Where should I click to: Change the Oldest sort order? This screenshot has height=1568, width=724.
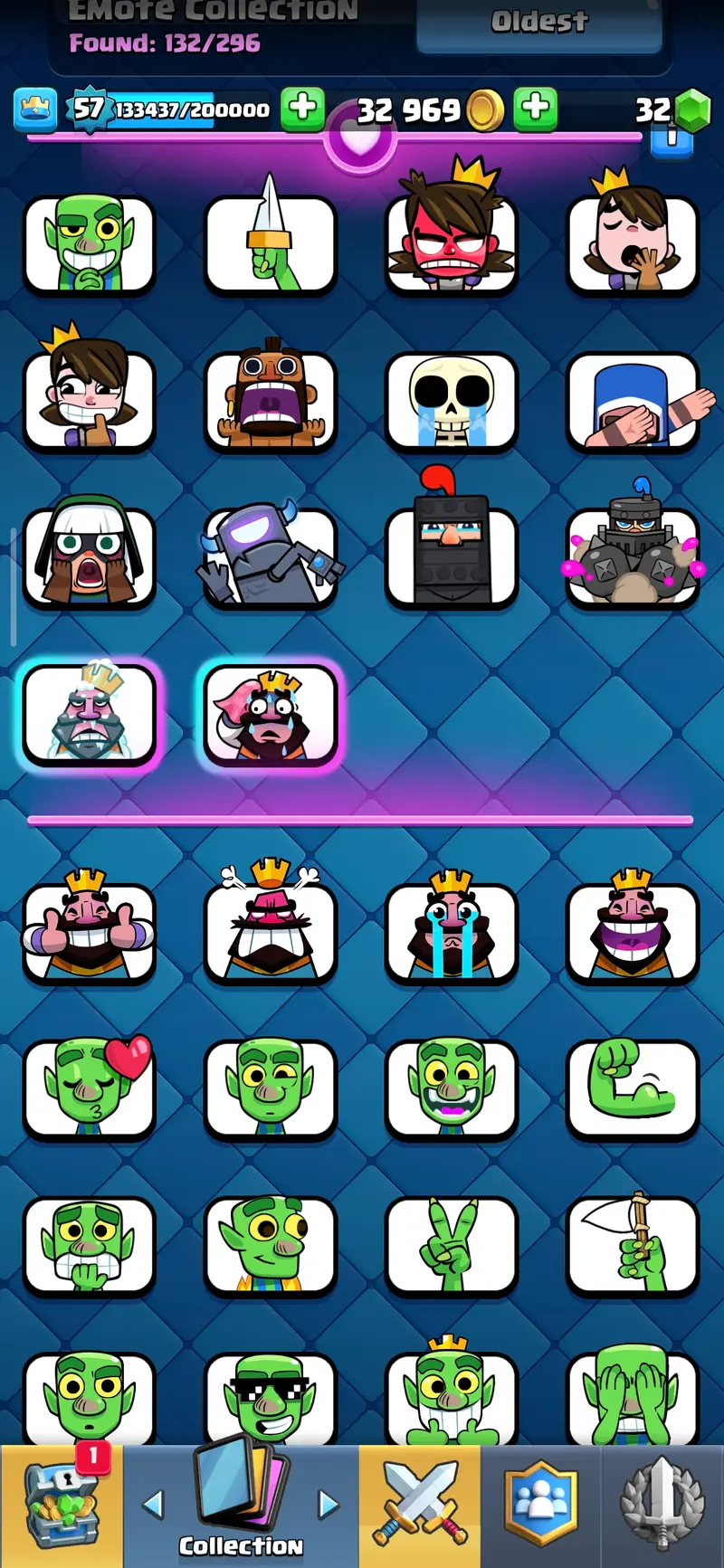[539, 24]
